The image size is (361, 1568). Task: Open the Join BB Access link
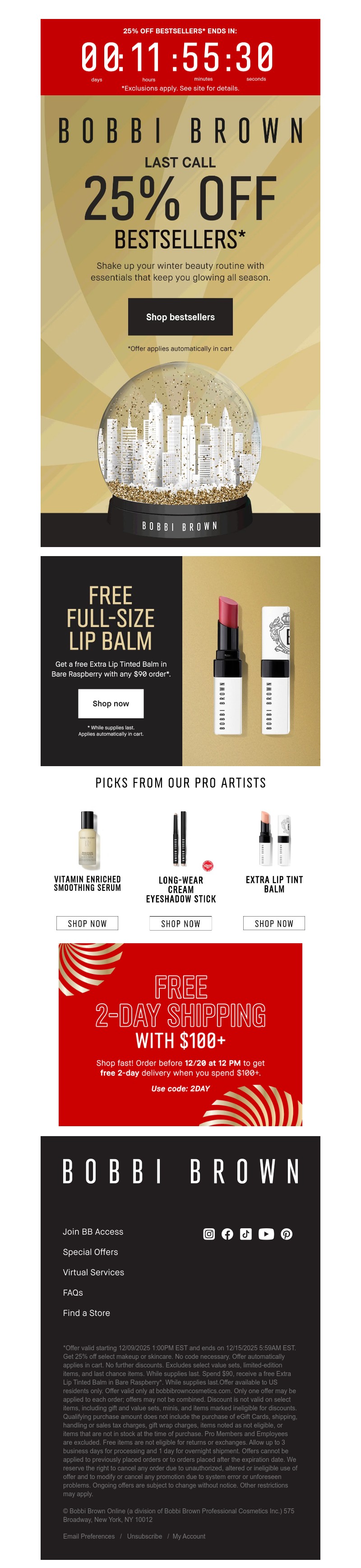point(93,1231)
